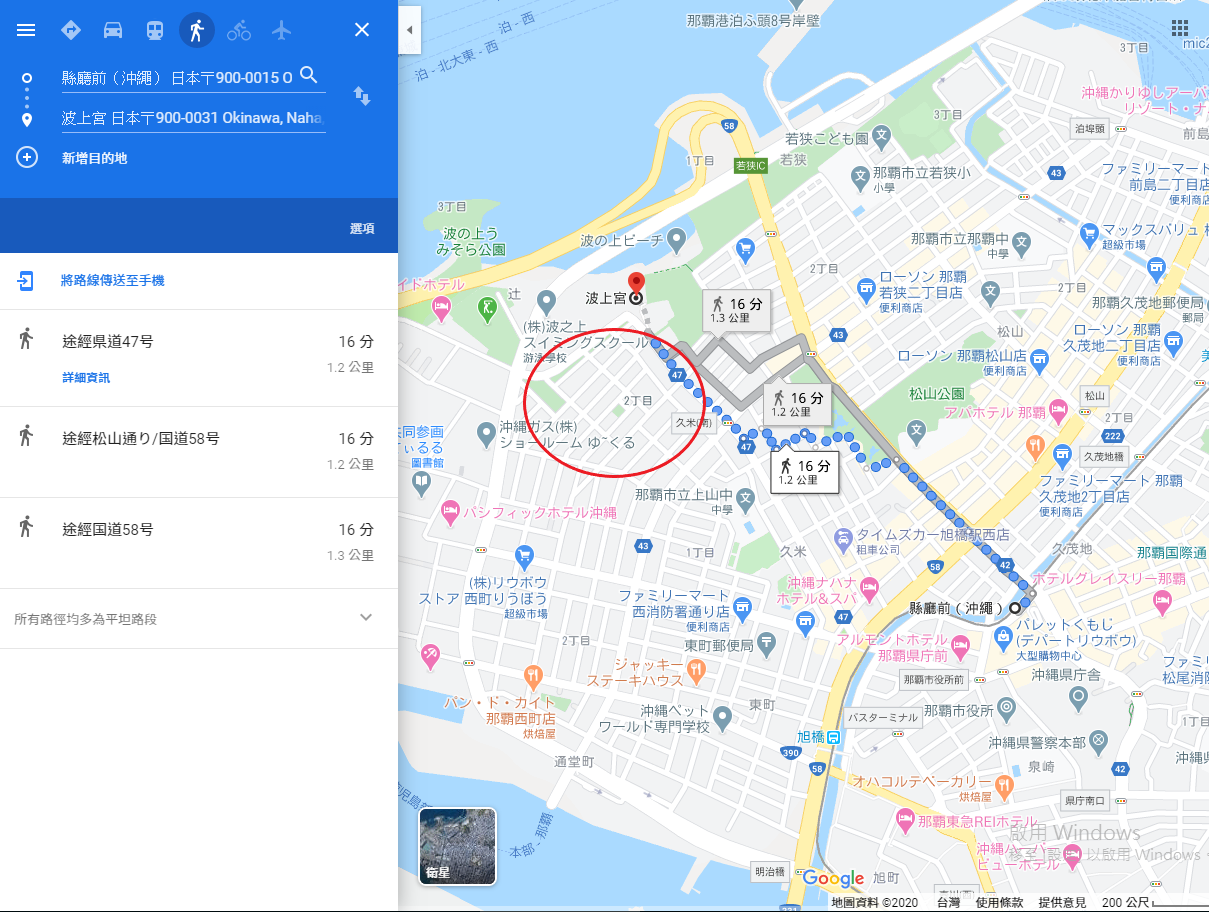Screen dimensions: 1209x913
Task: Expand the flat-route elevation info
Action: [365, 618]
